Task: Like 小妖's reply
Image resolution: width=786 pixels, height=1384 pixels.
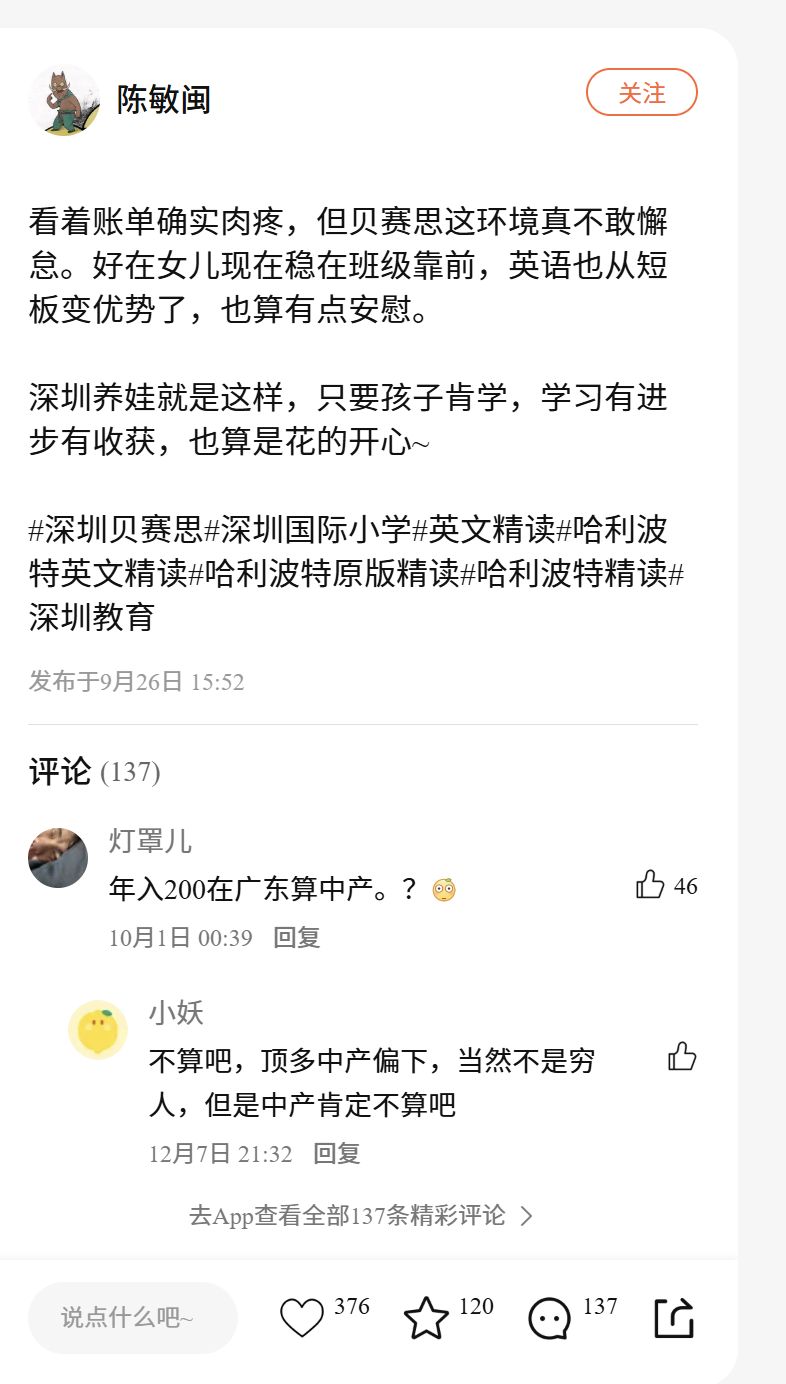Action: pos(682,1056)
